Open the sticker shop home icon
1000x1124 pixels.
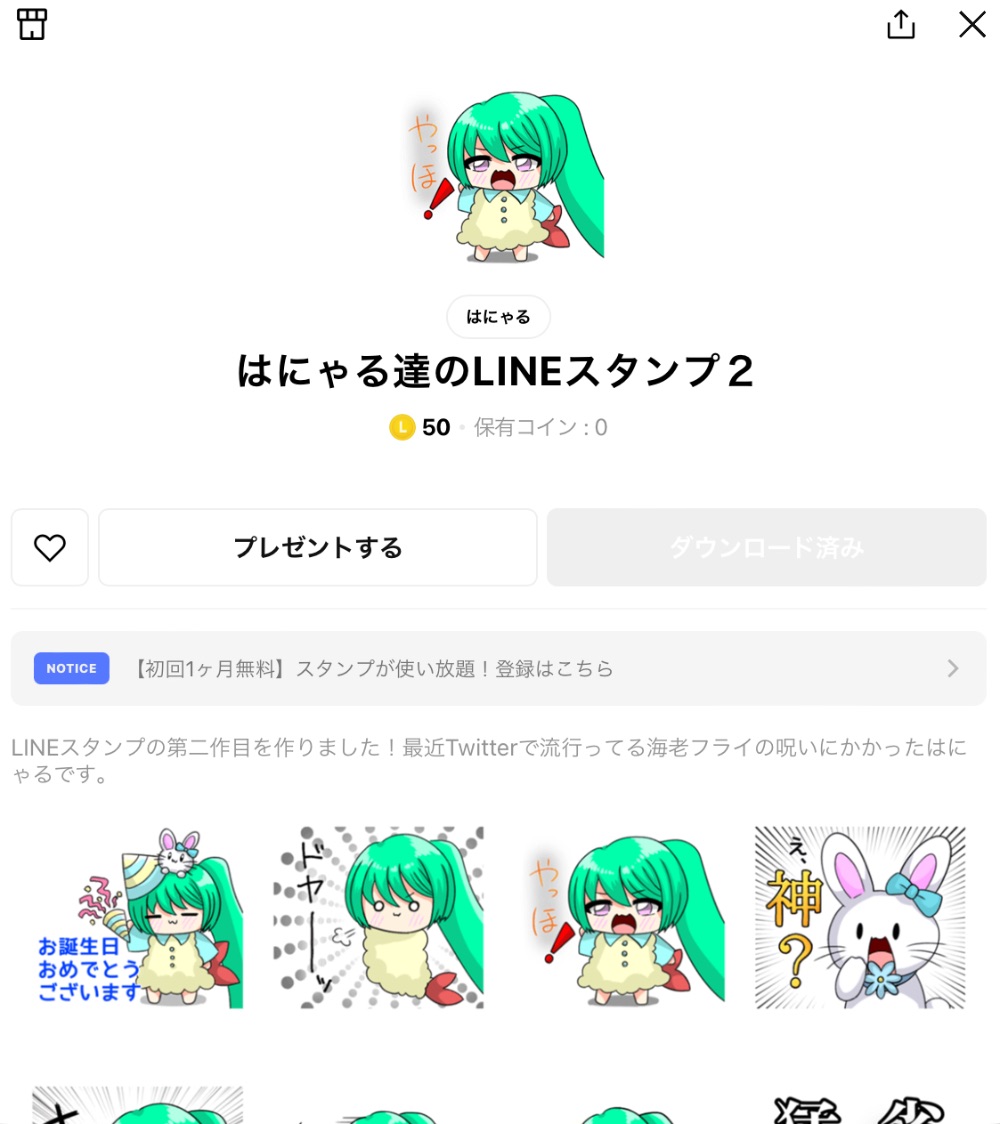point(31,23)
